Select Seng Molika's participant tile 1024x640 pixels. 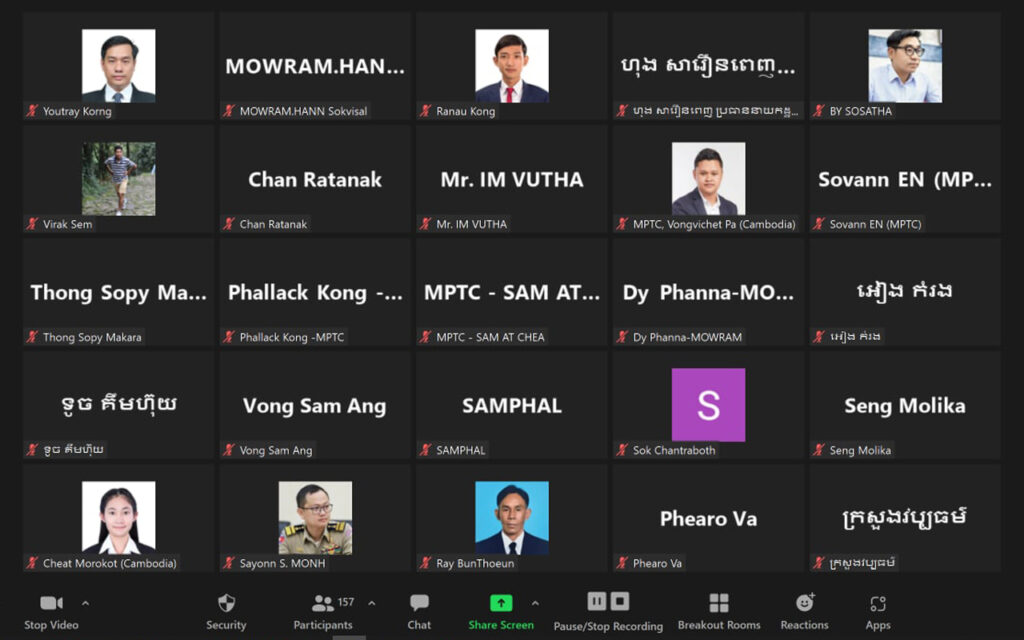tap(904, 404)
